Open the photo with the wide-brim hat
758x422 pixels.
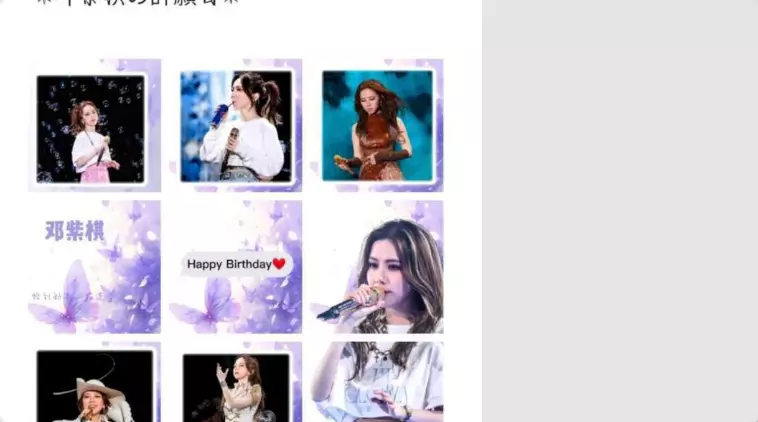[x=94, y=383]
